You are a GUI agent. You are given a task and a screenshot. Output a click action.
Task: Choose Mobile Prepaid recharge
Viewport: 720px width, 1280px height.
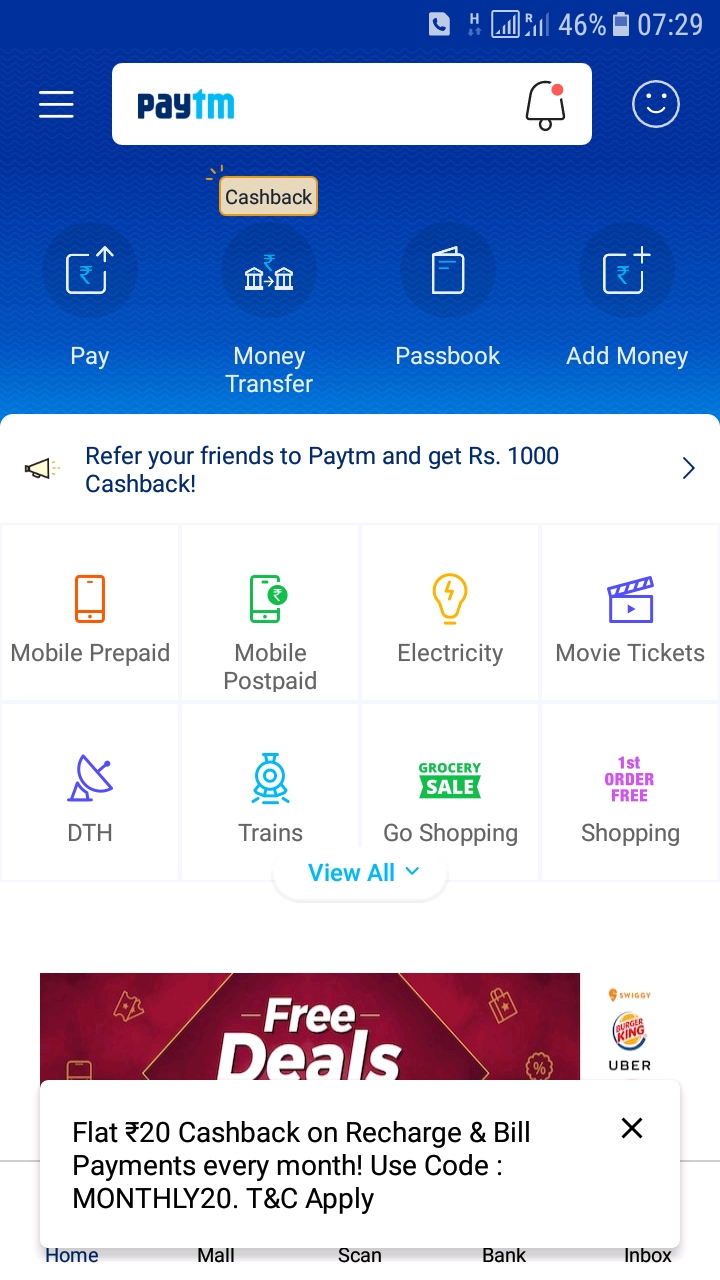pyautogui.click(x=90, y=615)
